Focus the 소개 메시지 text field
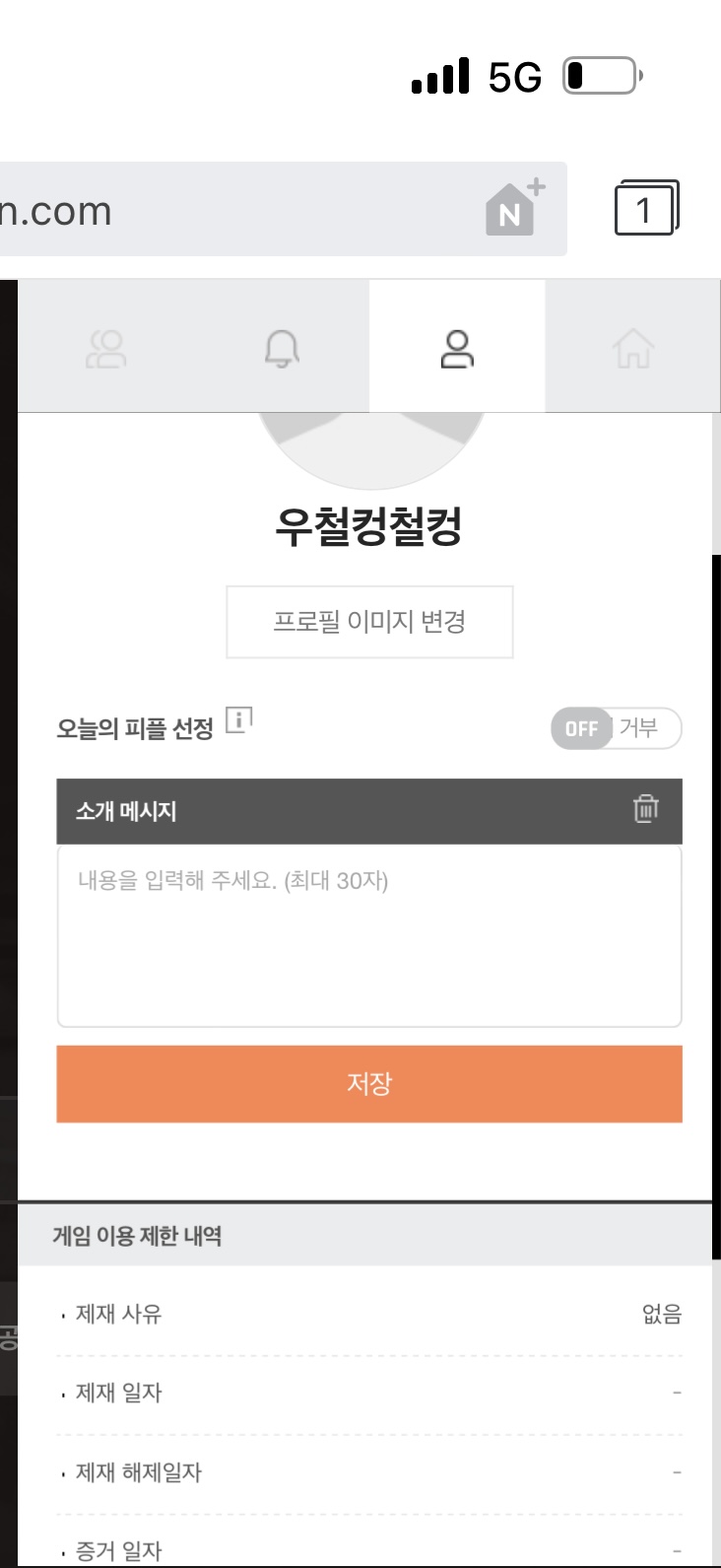This screenshot has width=721, height=1568. tap(369, 936)
